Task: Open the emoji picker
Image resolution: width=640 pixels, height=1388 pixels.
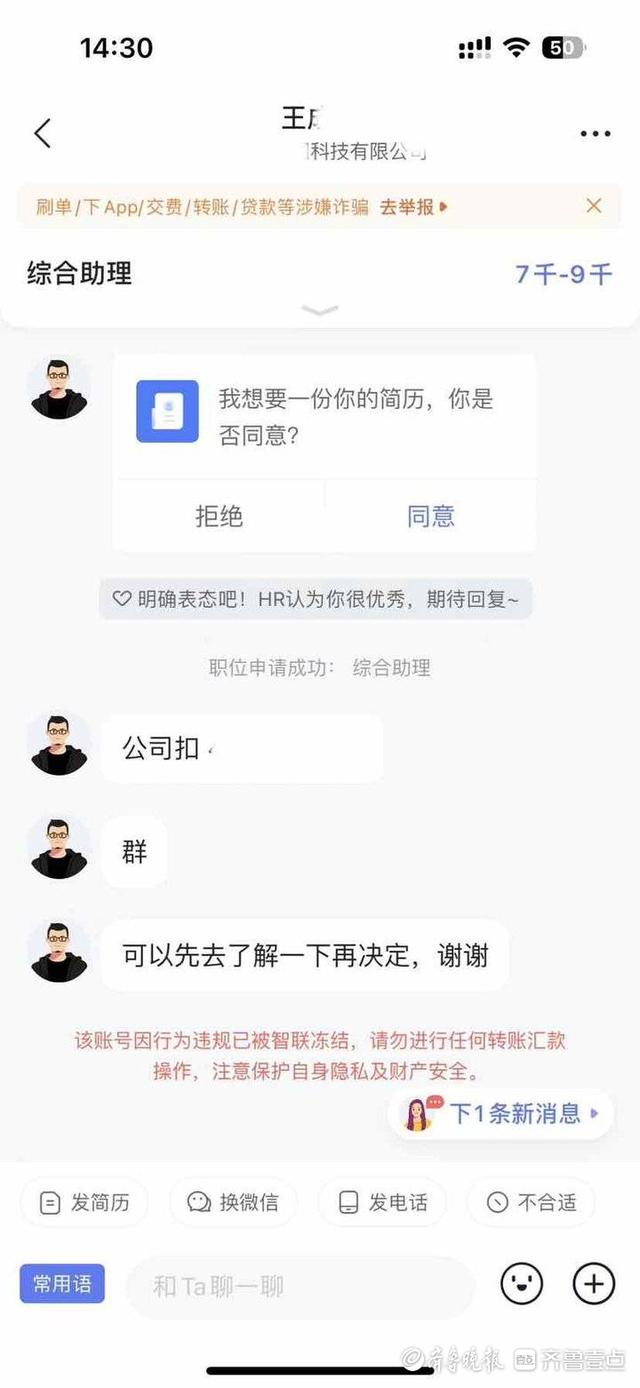Action: tap(522, 1283)
